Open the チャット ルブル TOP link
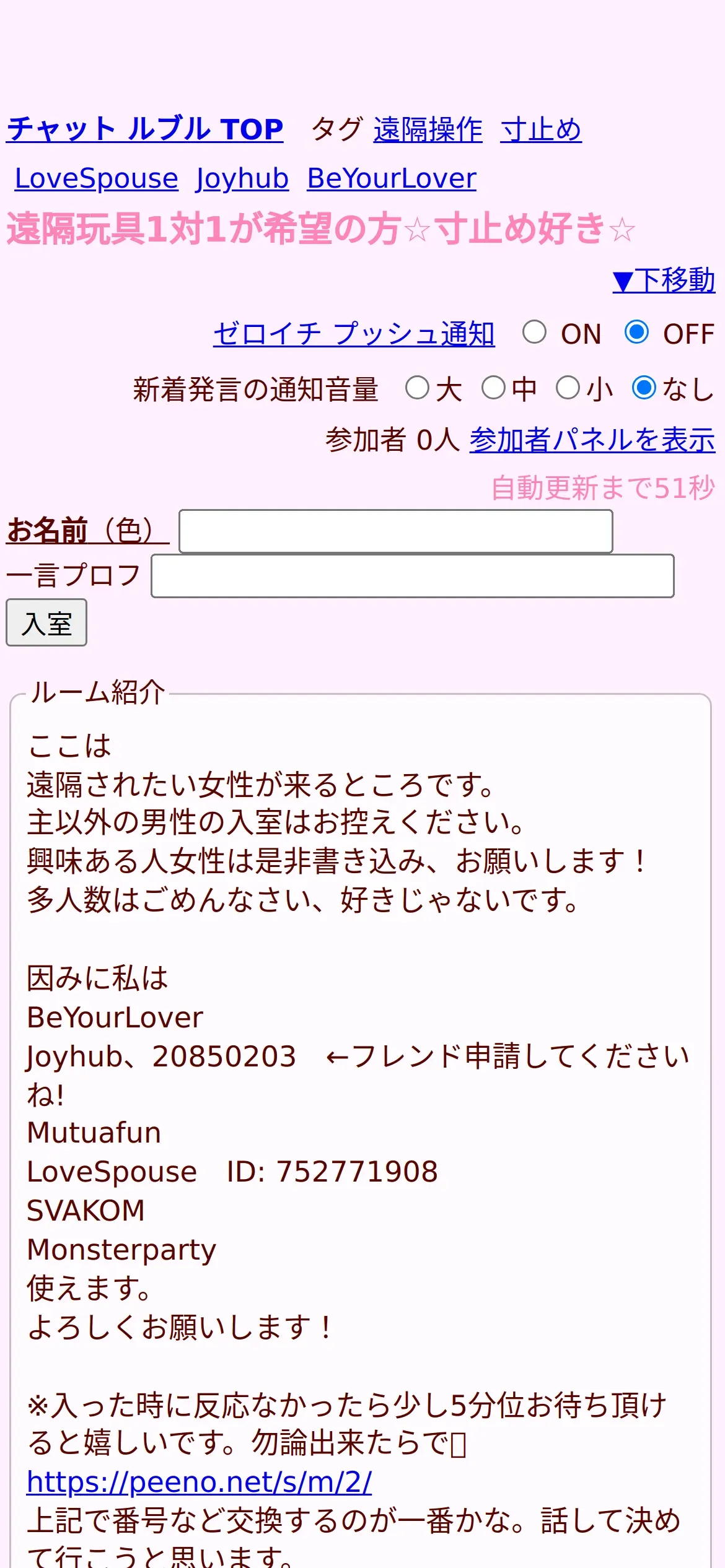This screenshot has height=1568, width=725. coord(144,129)
